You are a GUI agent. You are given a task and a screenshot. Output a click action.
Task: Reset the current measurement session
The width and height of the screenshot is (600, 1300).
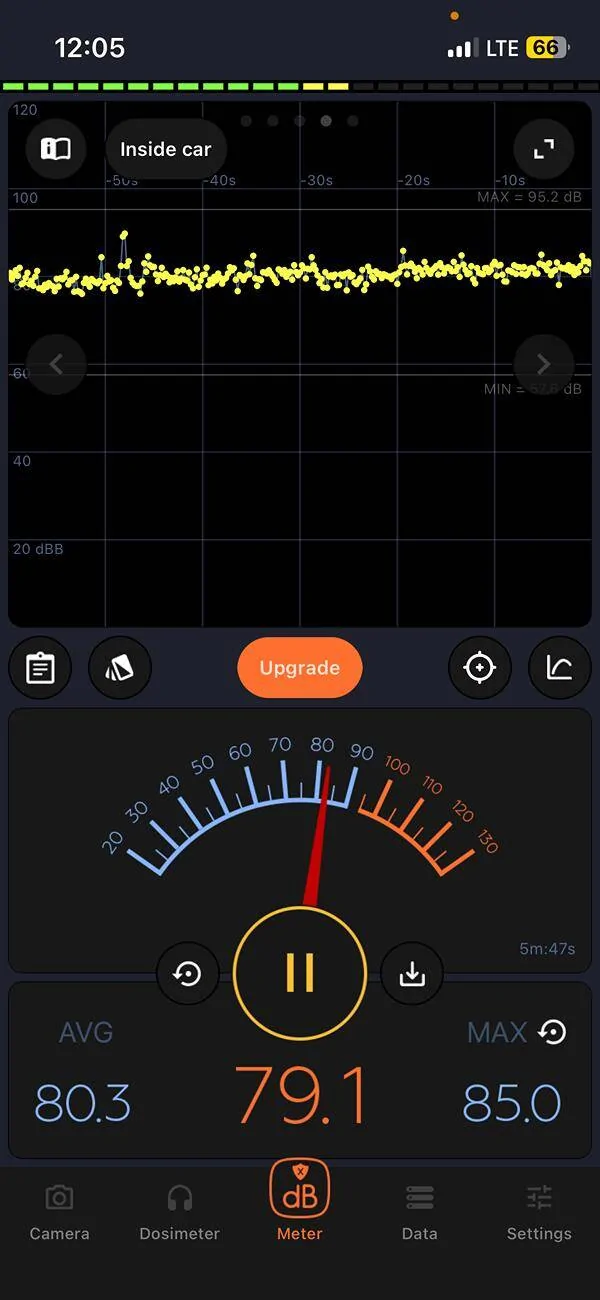click(188, 973)
